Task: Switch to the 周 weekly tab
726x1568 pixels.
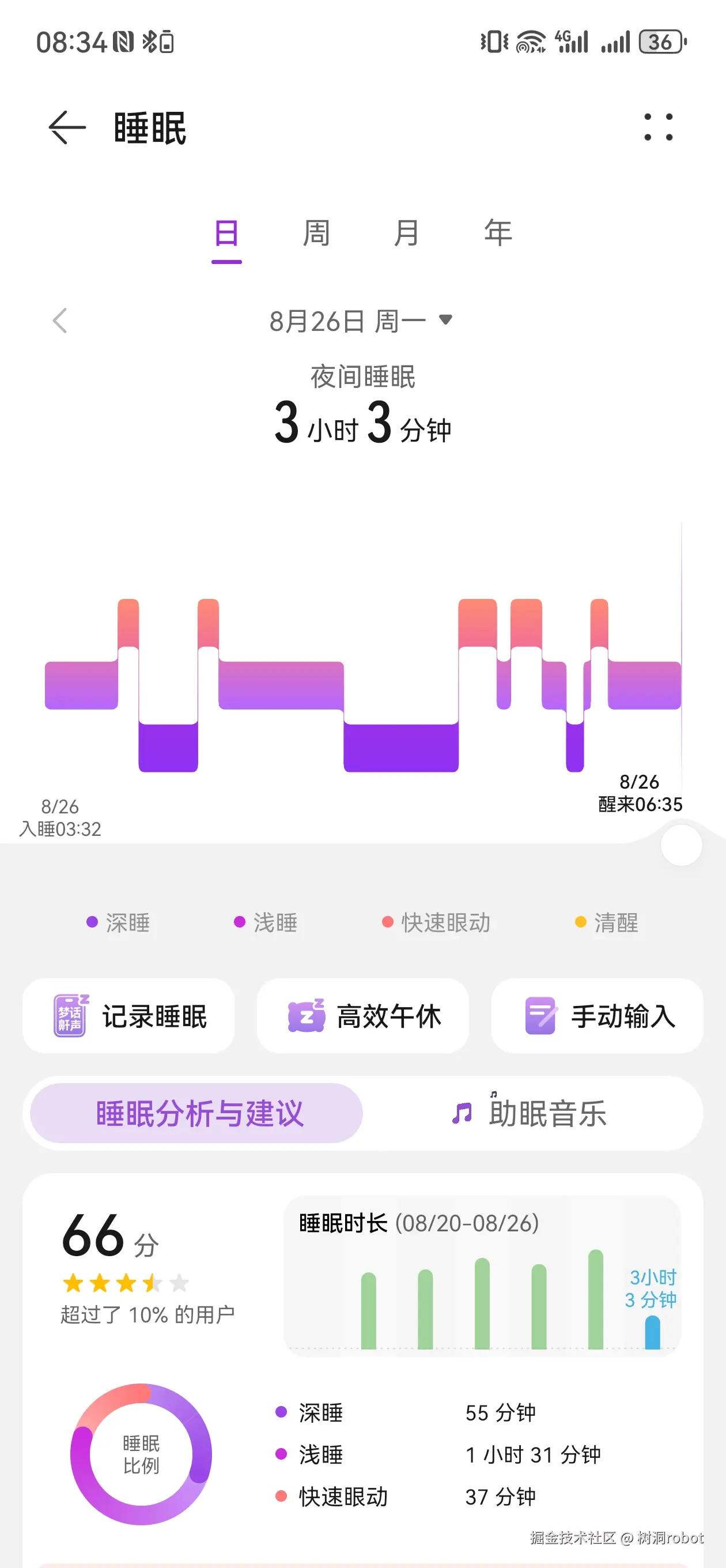Action: (x=317, y=233)
